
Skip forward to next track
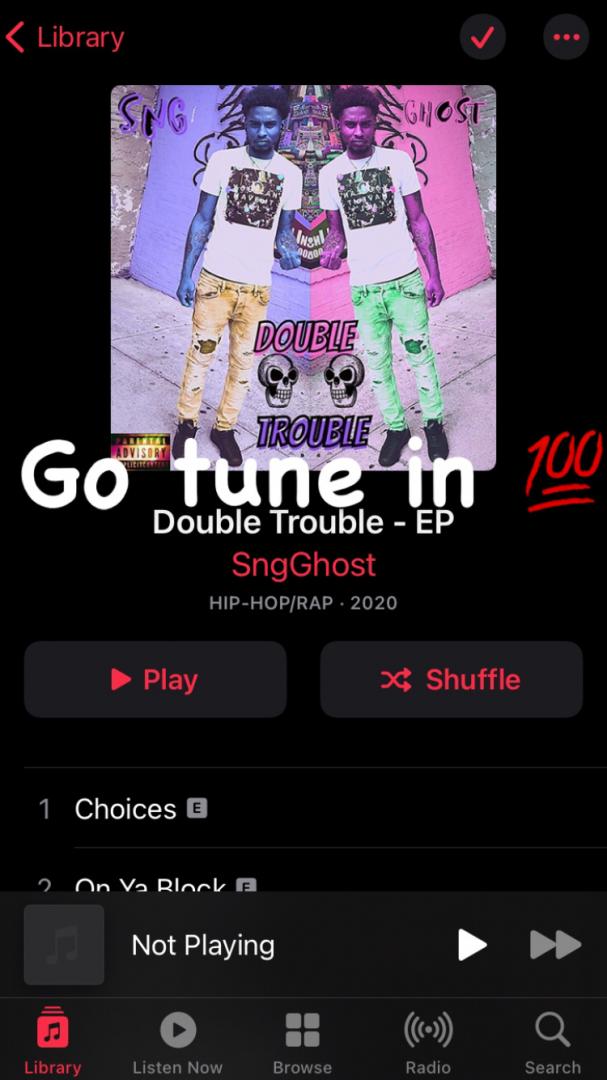point(555,945)
